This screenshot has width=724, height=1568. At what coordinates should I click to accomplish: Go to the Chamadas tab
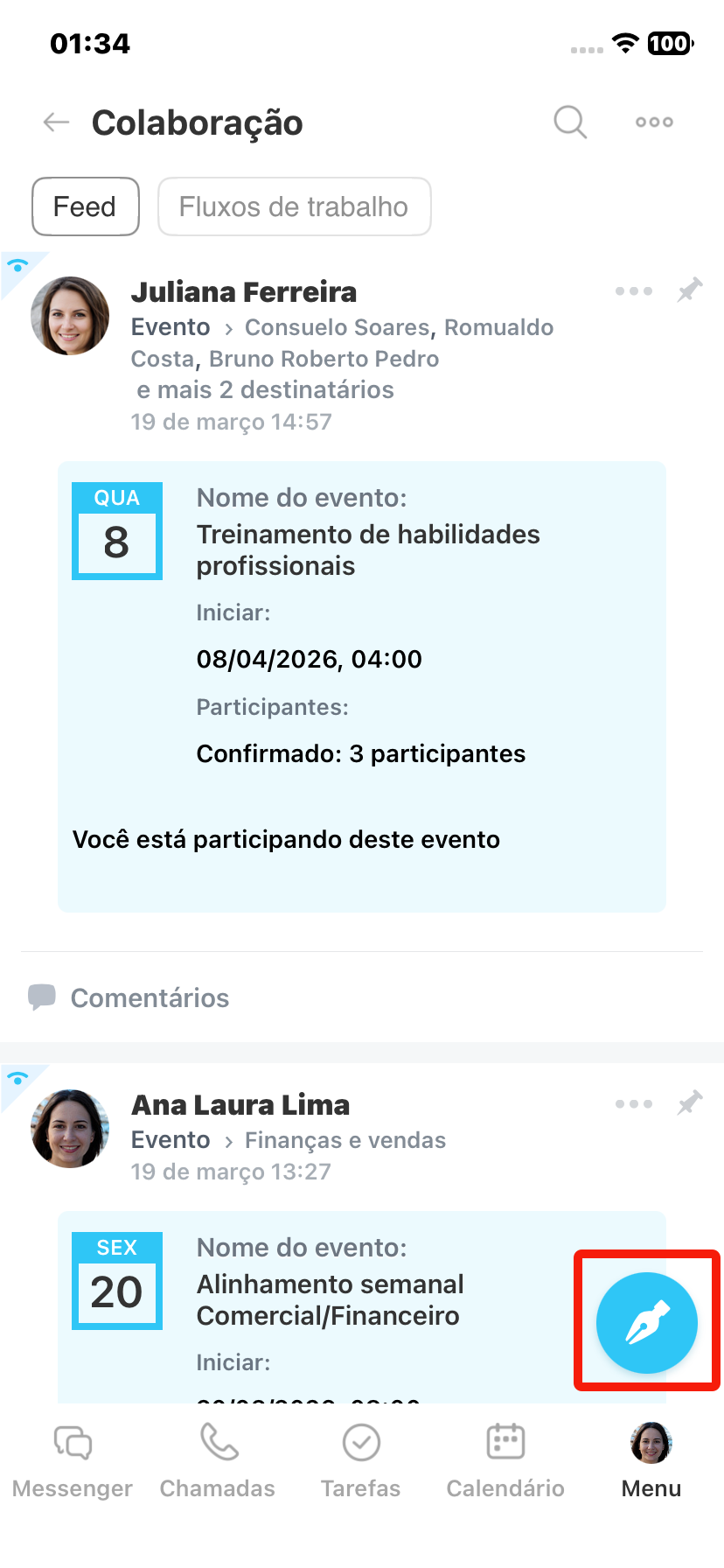218,1461
